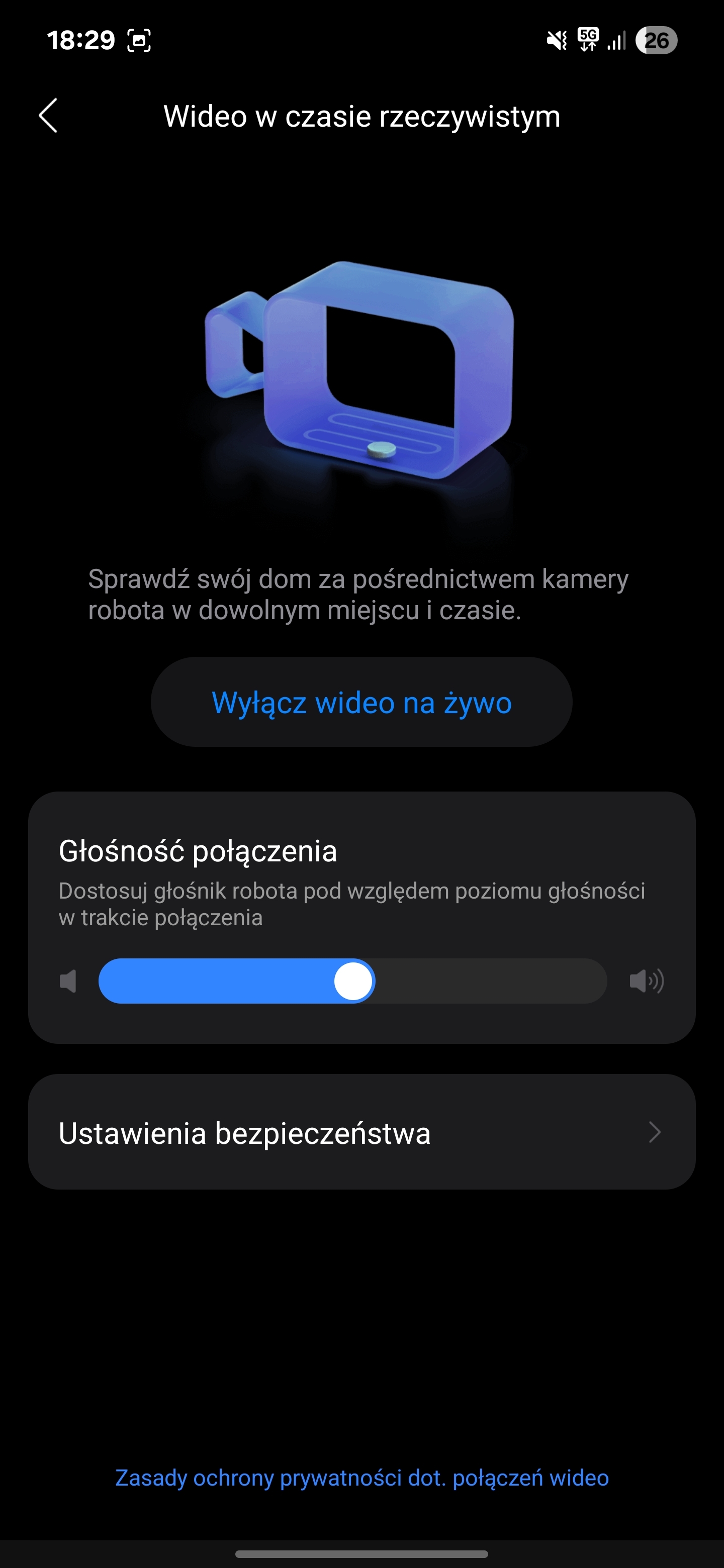Open Ustawienia bezpieczeństwa
Screen dimensions: 724x1568
[x=361, y=1132]
